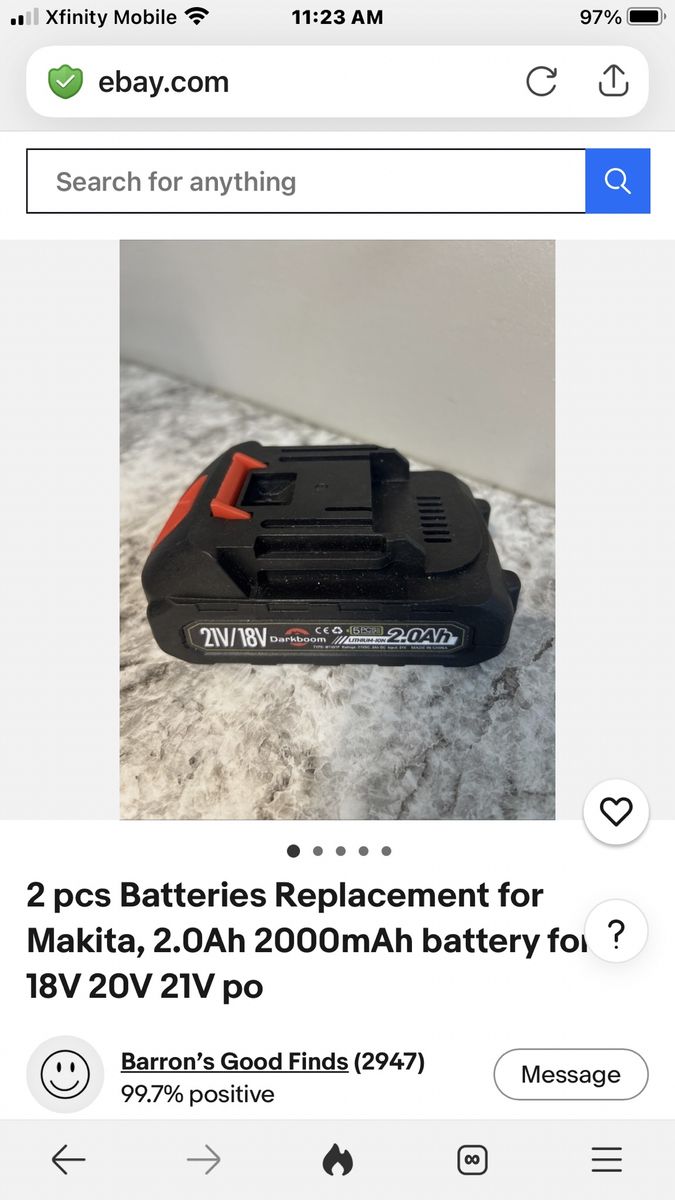Message the seller

(x=570, y=1075)
